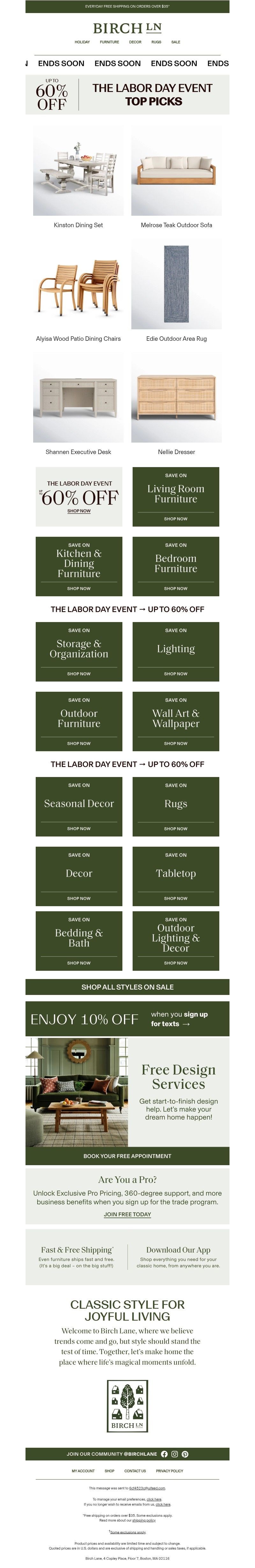The width and height of the screenshot is (255, 1568).
Task: Tap Join Free Today for Pro program
Action: (127, 1214)
